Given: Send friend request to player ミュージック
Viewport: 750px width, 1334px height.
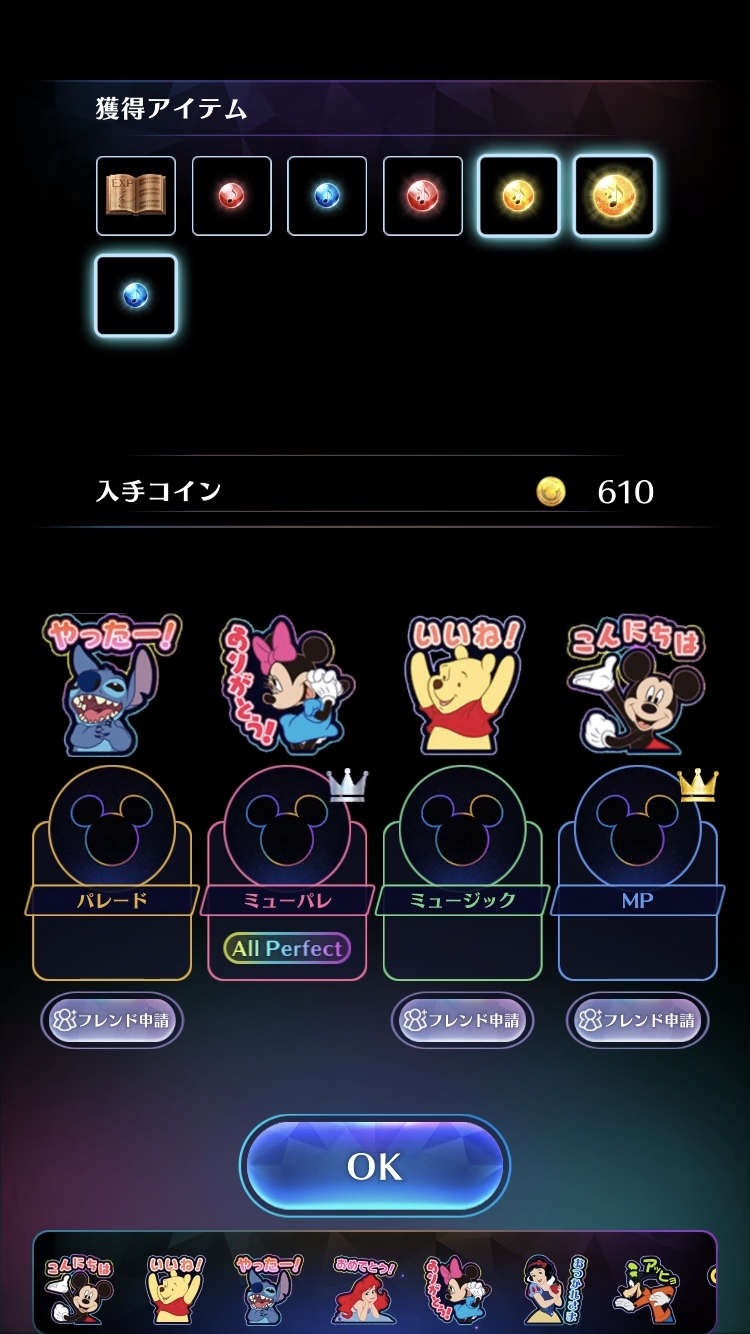Looking at the screenshot, I should click(462, 1020).
